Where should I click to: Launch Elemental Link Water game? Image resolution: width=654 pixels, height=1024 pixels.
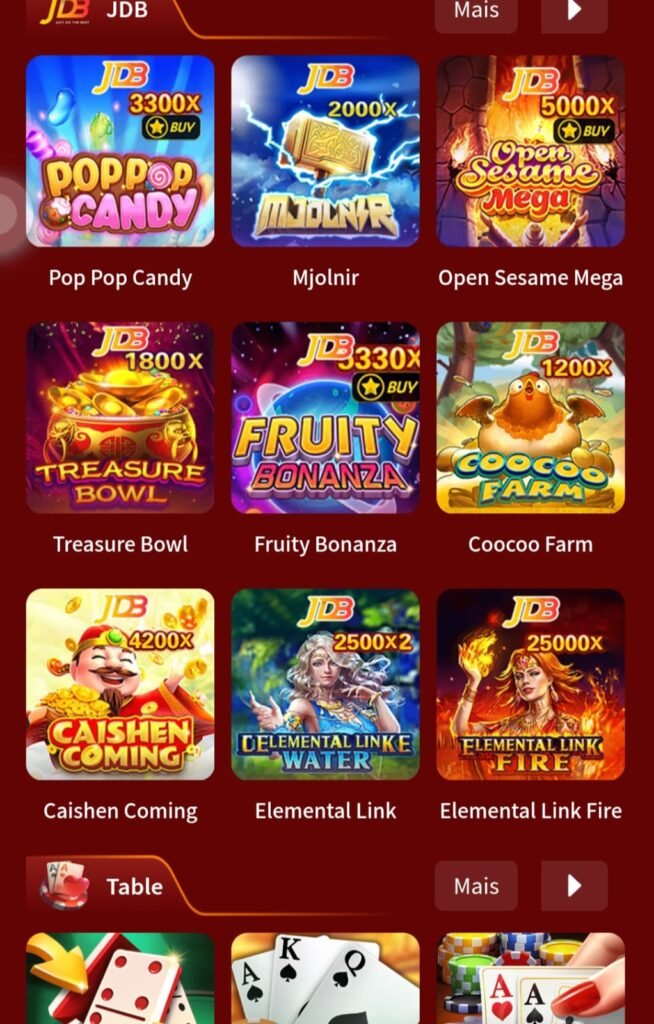pos(325,684)
